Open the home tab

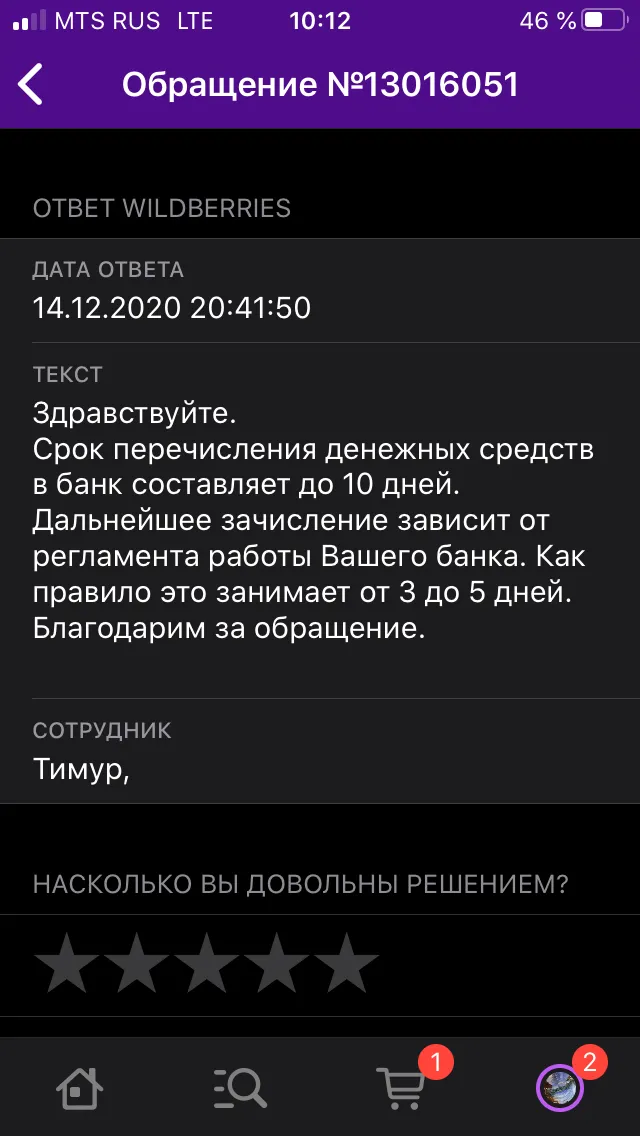click(x=80, y=1088)
